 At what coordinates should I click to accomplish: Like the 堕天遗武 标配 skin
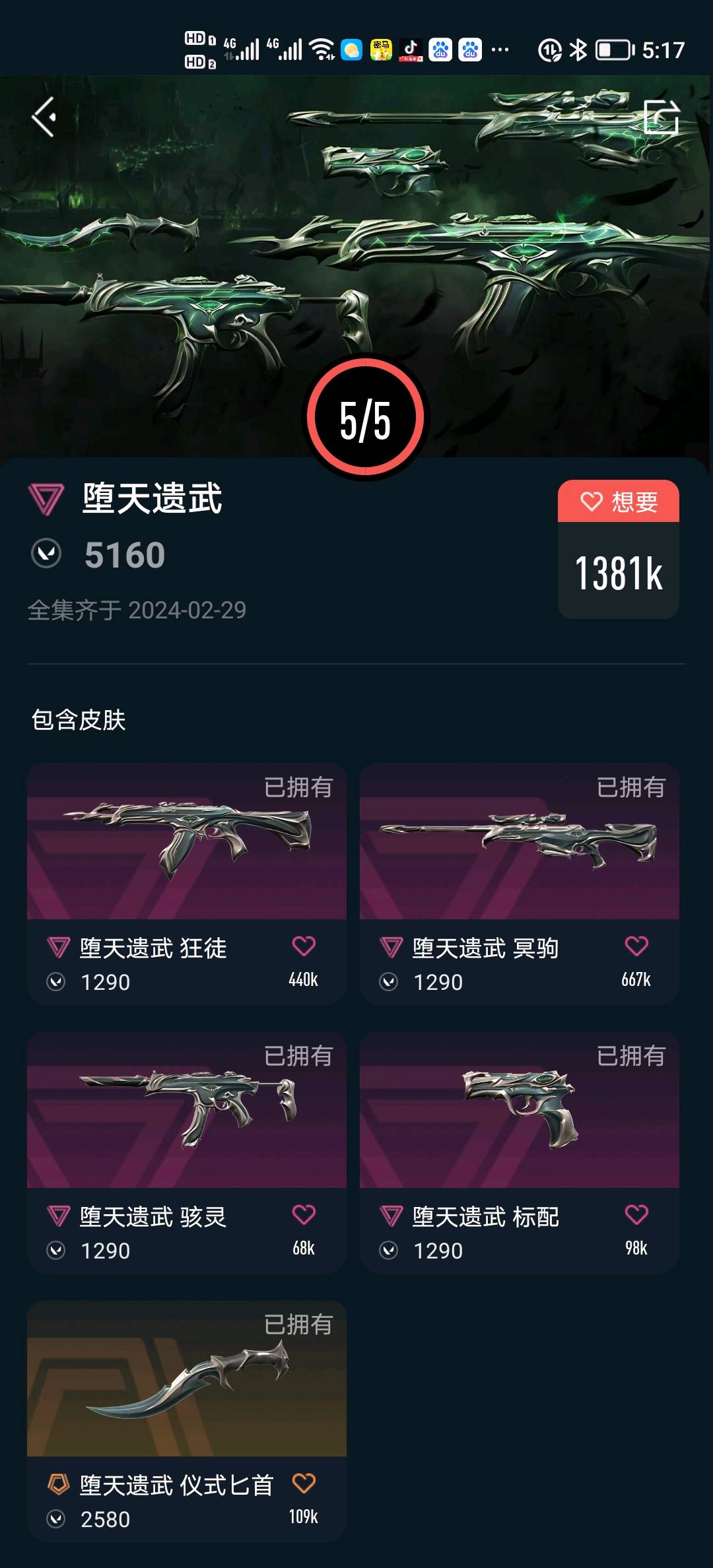click(x=636, y=1215)
